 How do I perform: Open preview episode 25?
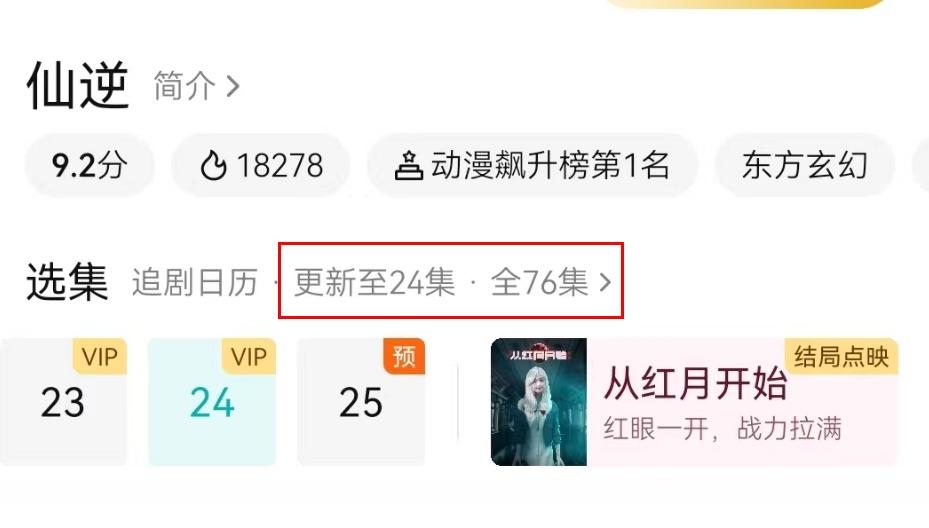tap(361, 402)
